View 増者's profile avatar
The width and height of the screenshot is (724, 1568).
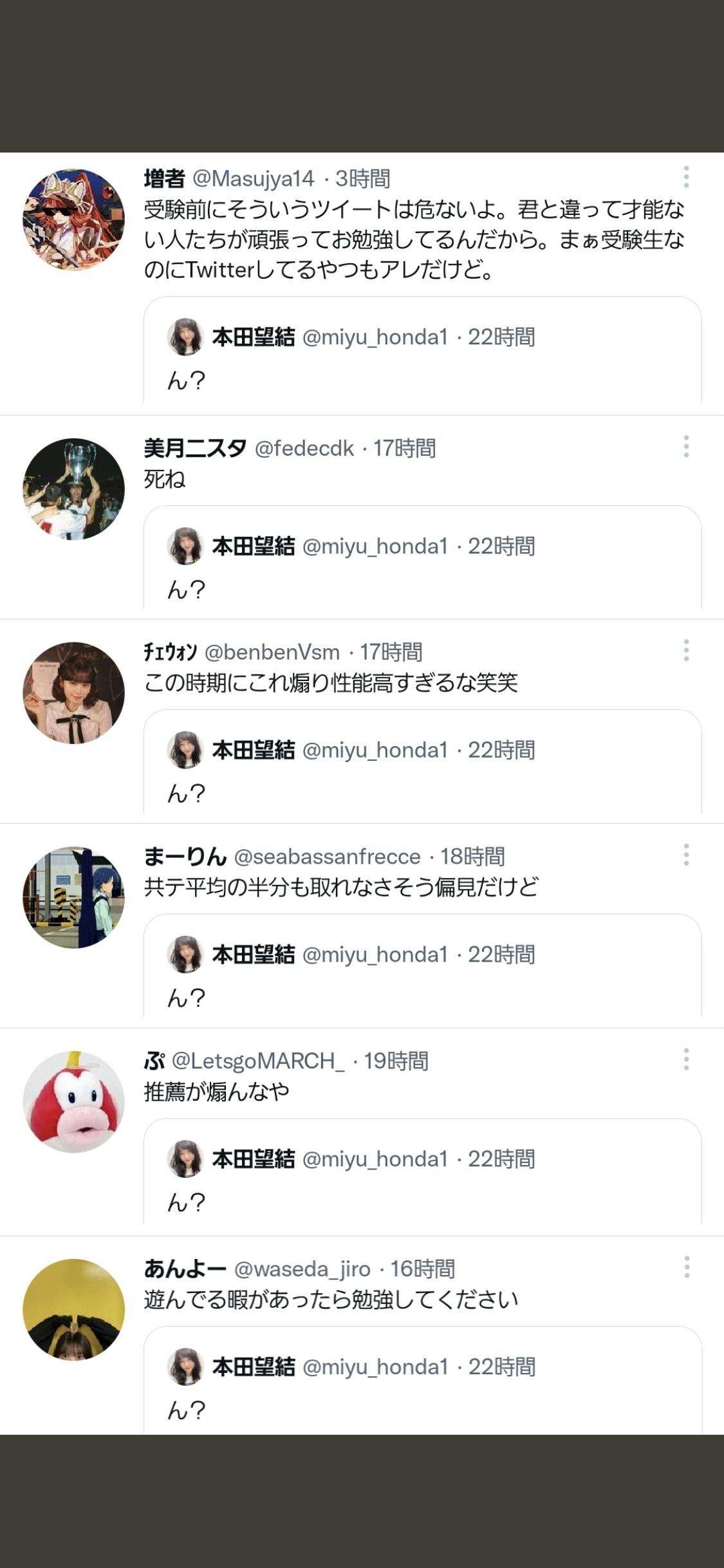click(x=73, y=219)
